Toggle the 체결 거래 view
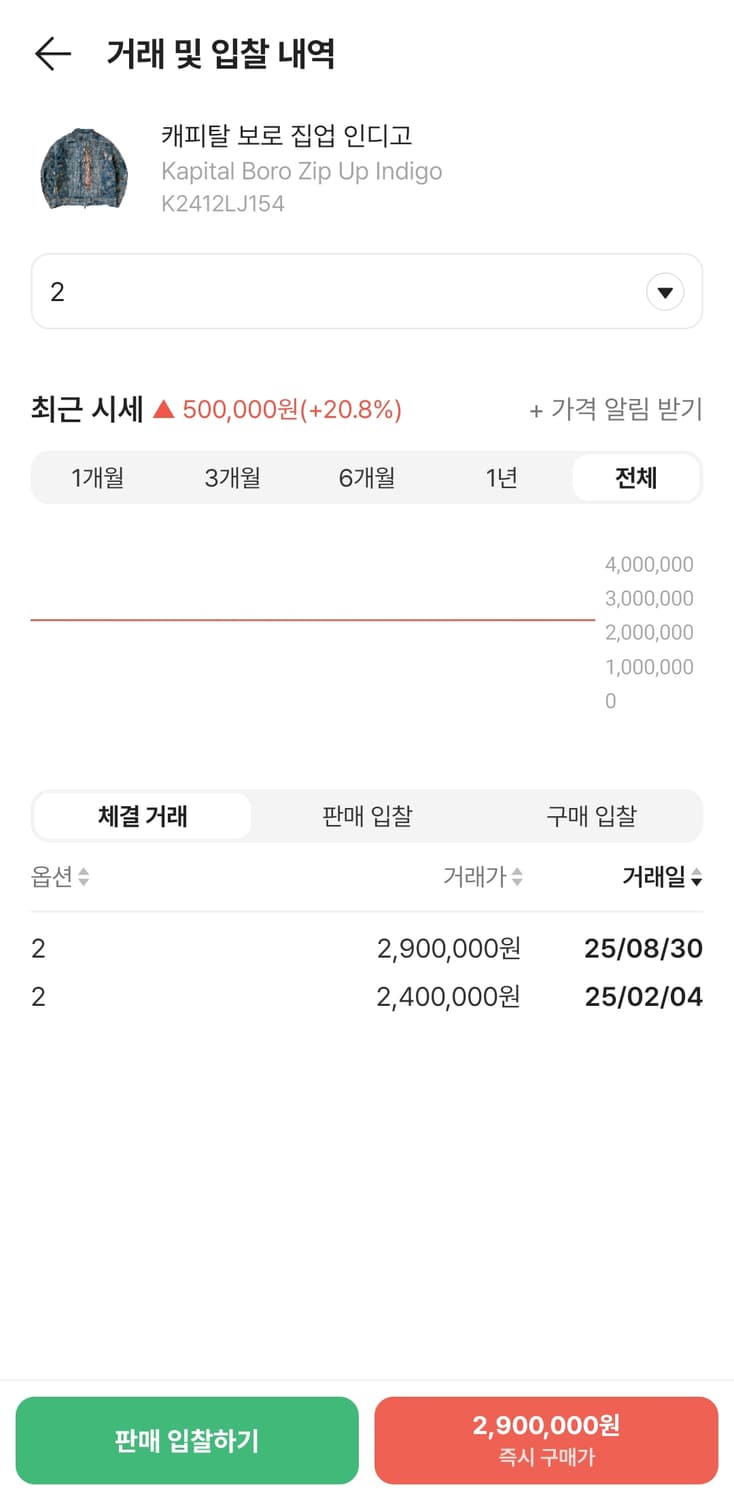The width and height of the screenshot is (734, 1500). 141,816
